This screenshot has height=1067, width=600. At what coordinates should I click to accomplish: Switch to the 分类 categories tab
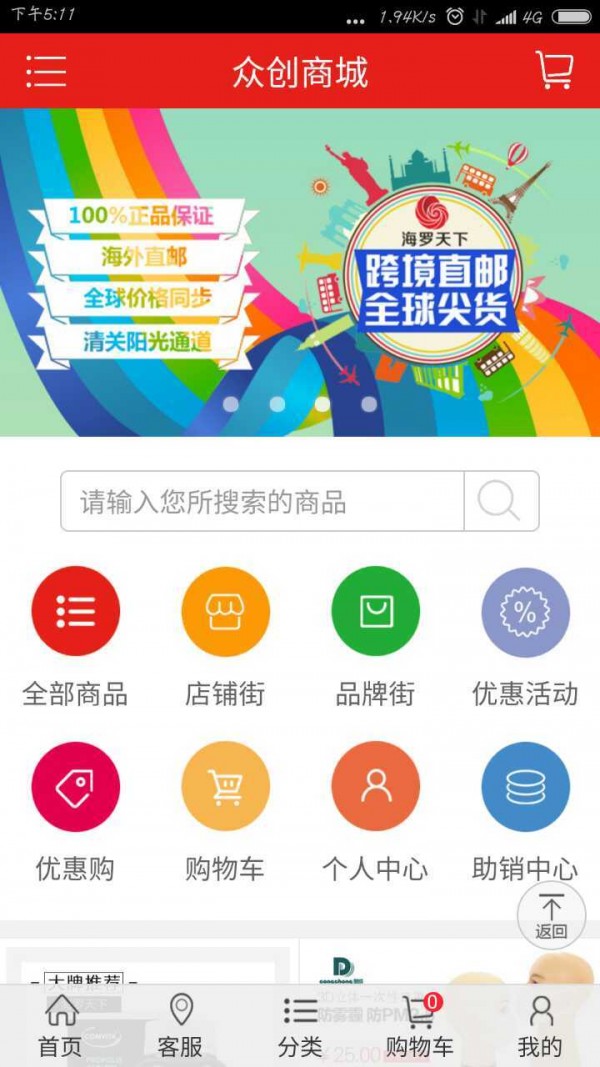click(300, 1026)
